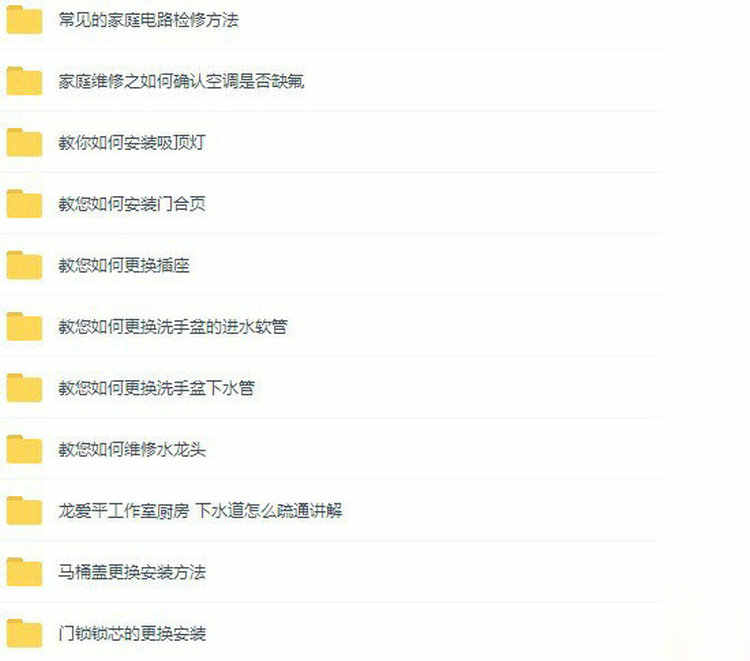View the 教您如何维修水龙头 folder

coord(132,450)
